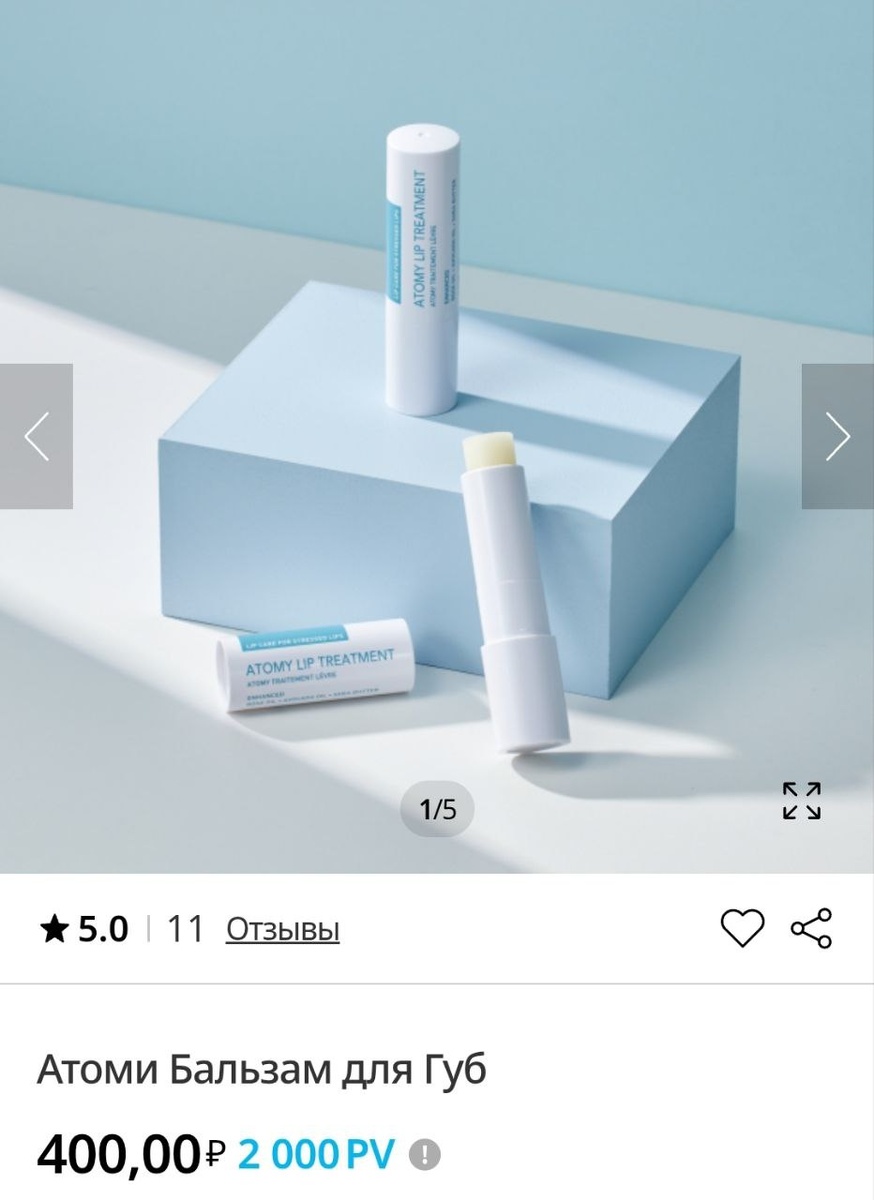Viewport: 874px width, 1200px height.
Task: Expand product image to fullscreen
Action: click(x=801, y=801)
